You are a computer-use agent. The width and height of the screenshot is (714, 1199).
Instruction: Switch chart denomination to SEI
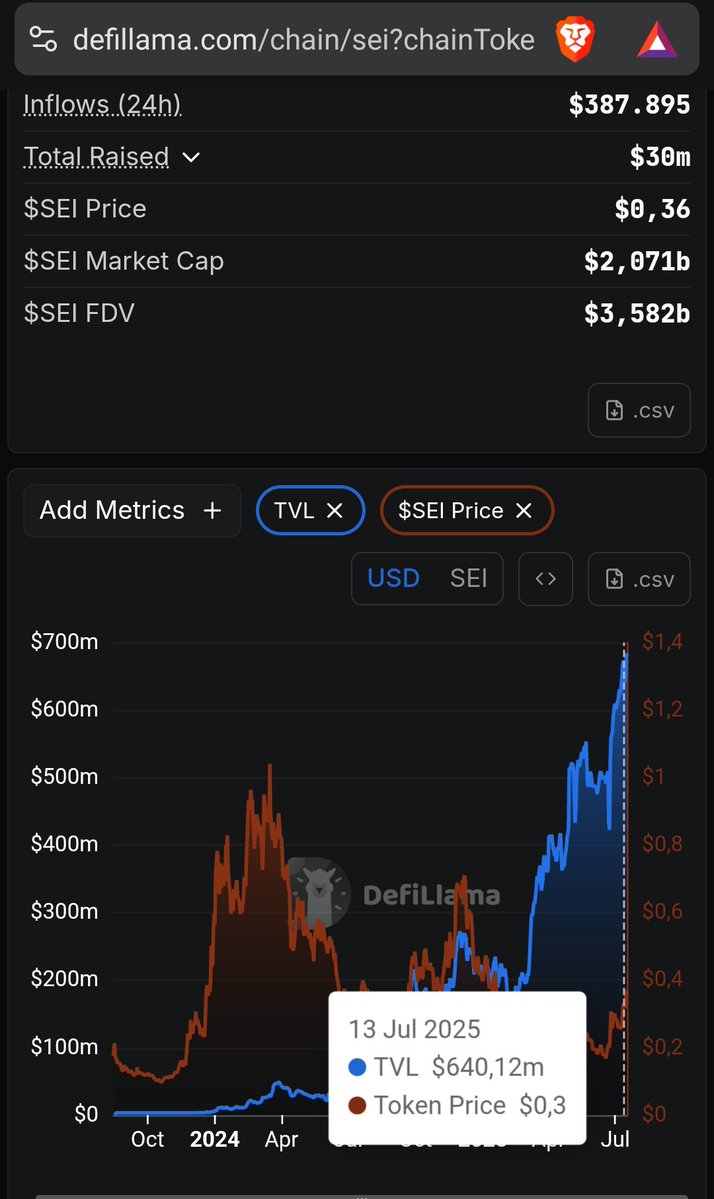pos(468,578)
